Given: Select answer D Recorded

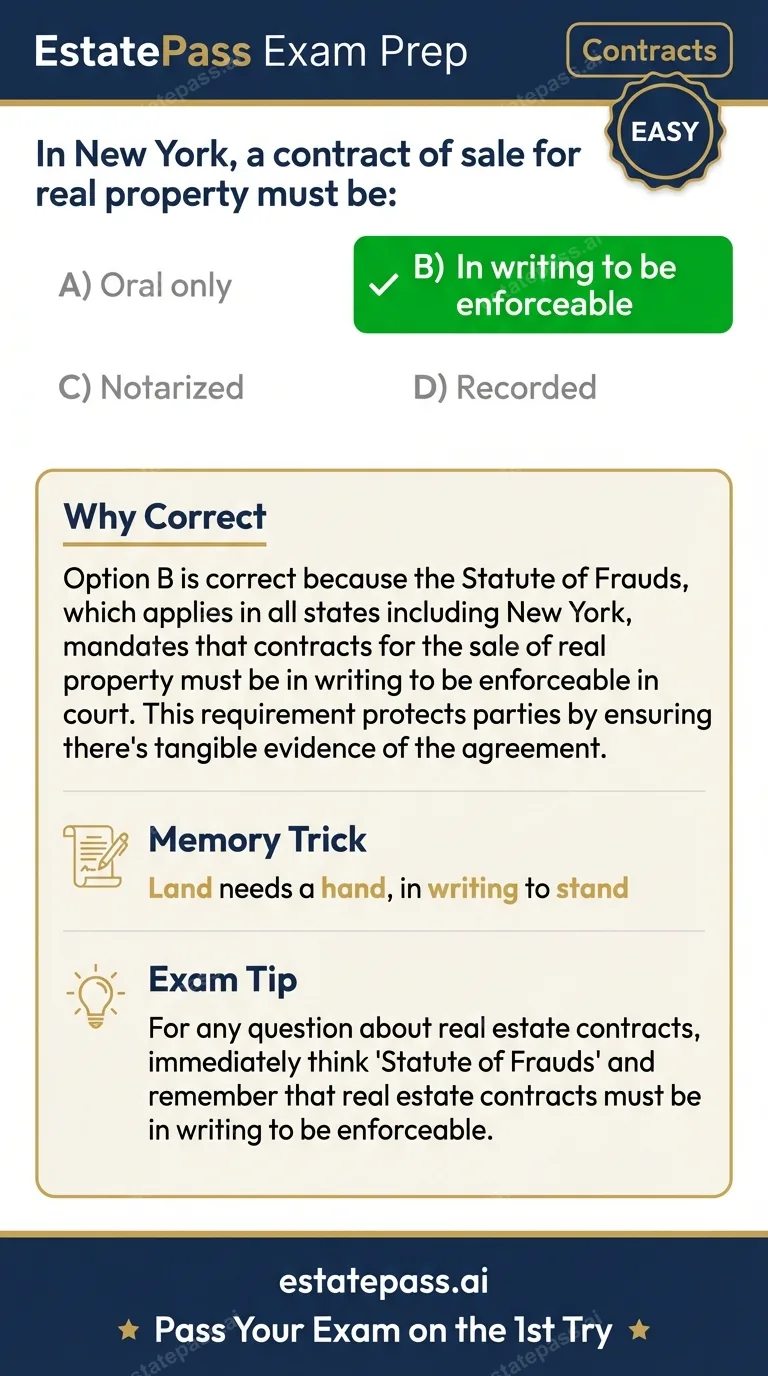Looking at the screenshot, I should click(504, 387).
